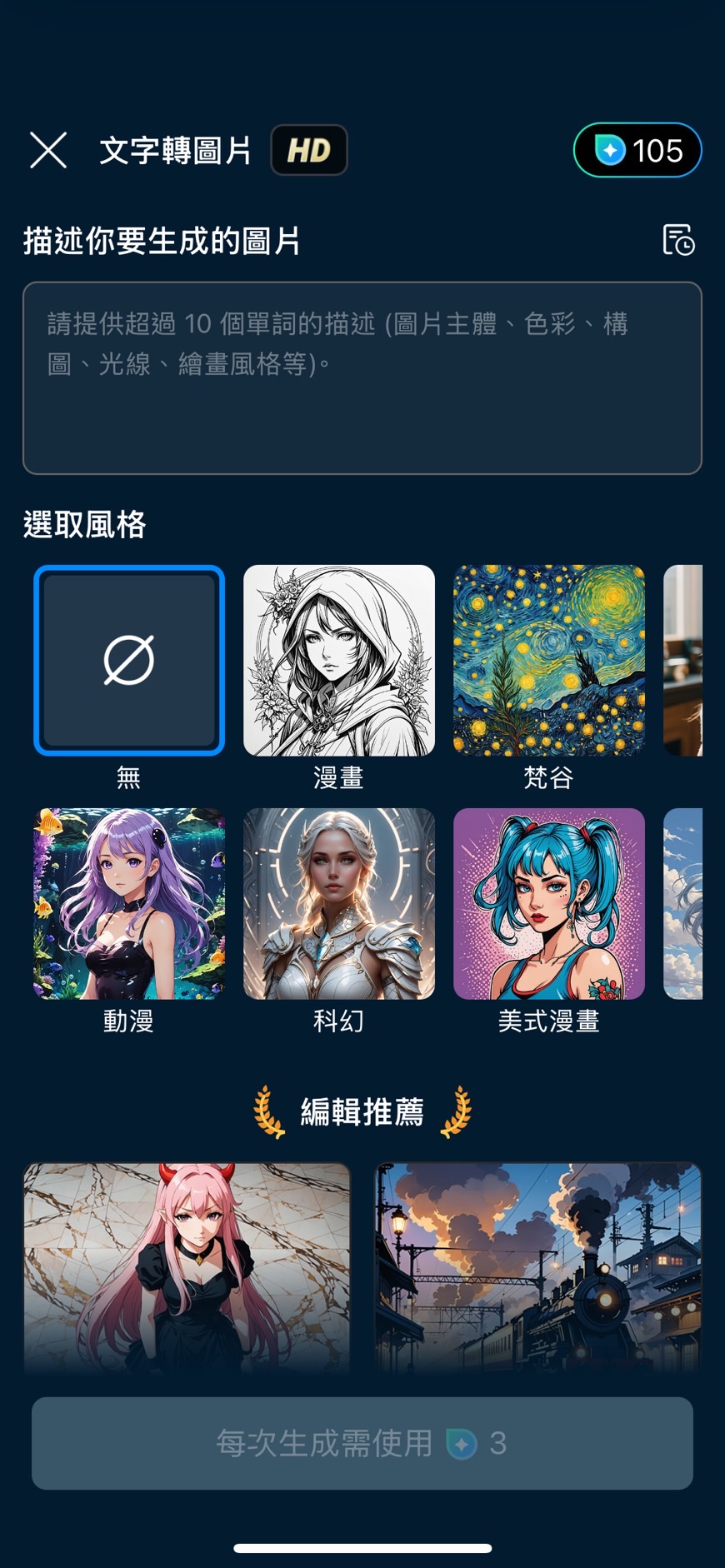Image resolution: width=725 pixels, height=1568 pixels.
Task: Close the 文字轉圖片 screen
Action: click(47, 151)
